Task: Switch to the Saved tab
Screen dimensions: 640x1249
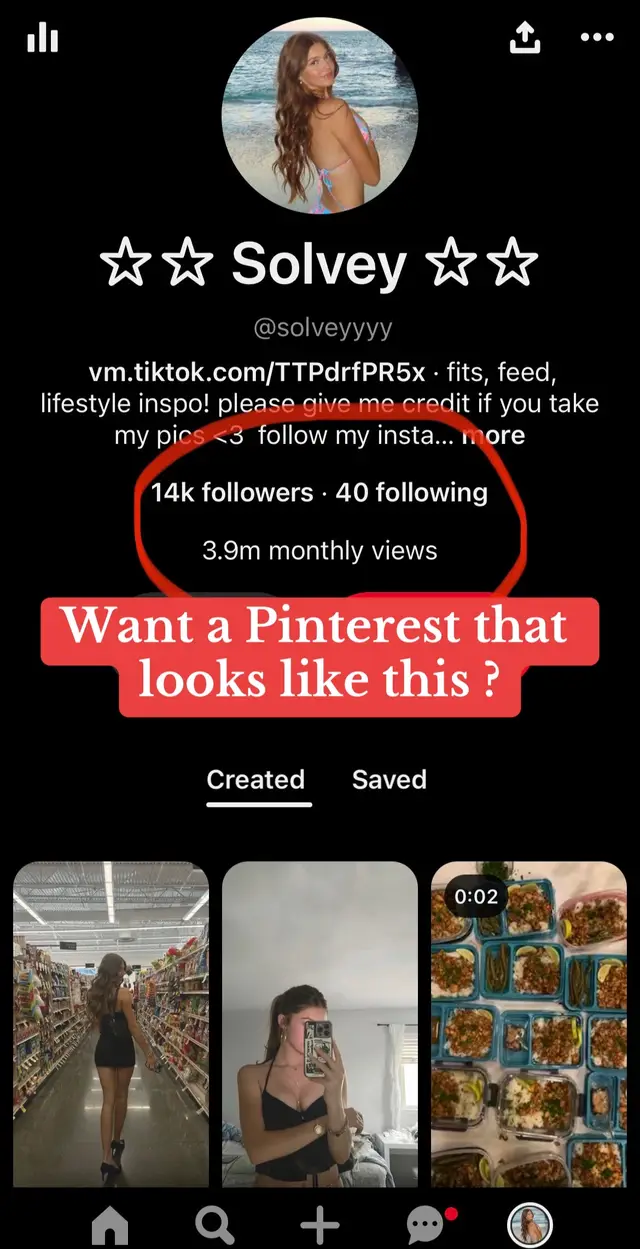Action: (x=389, y=780)
